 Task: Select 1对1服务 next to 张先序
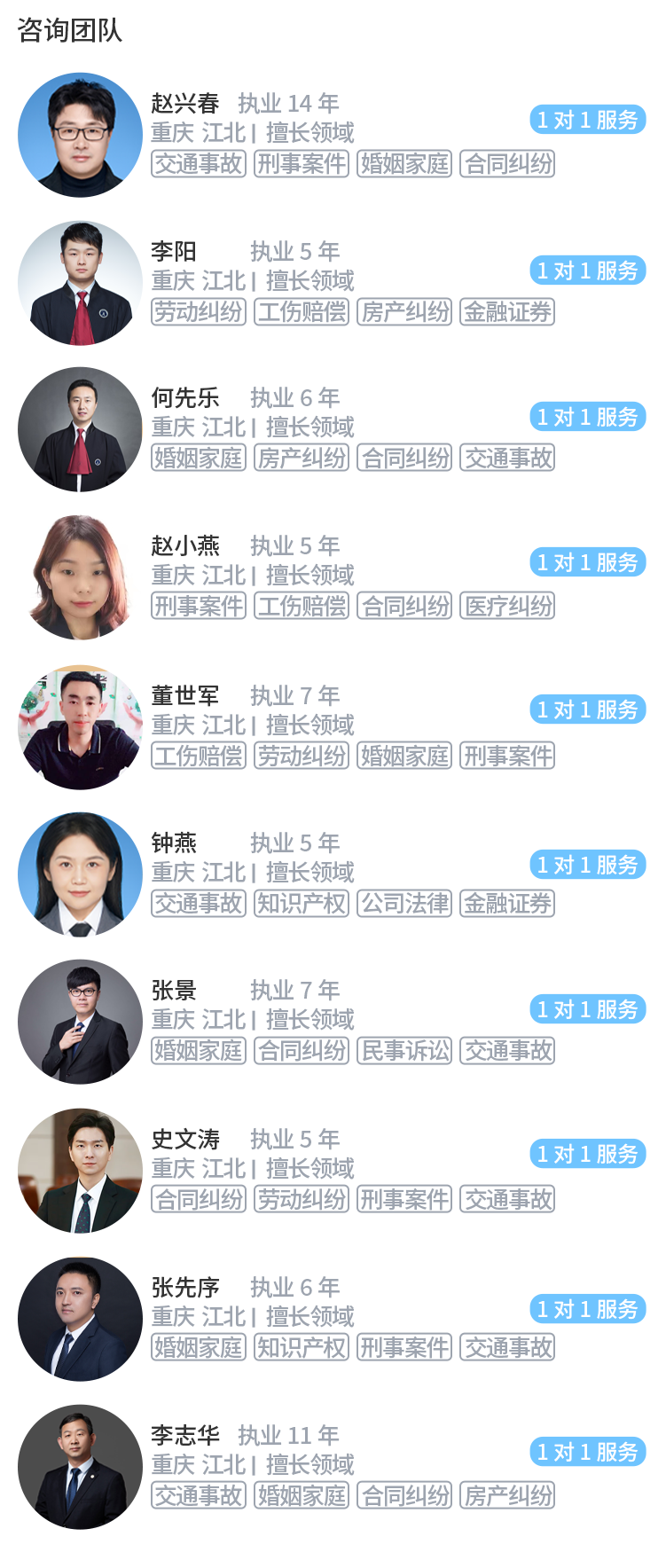click(587, 1309)
